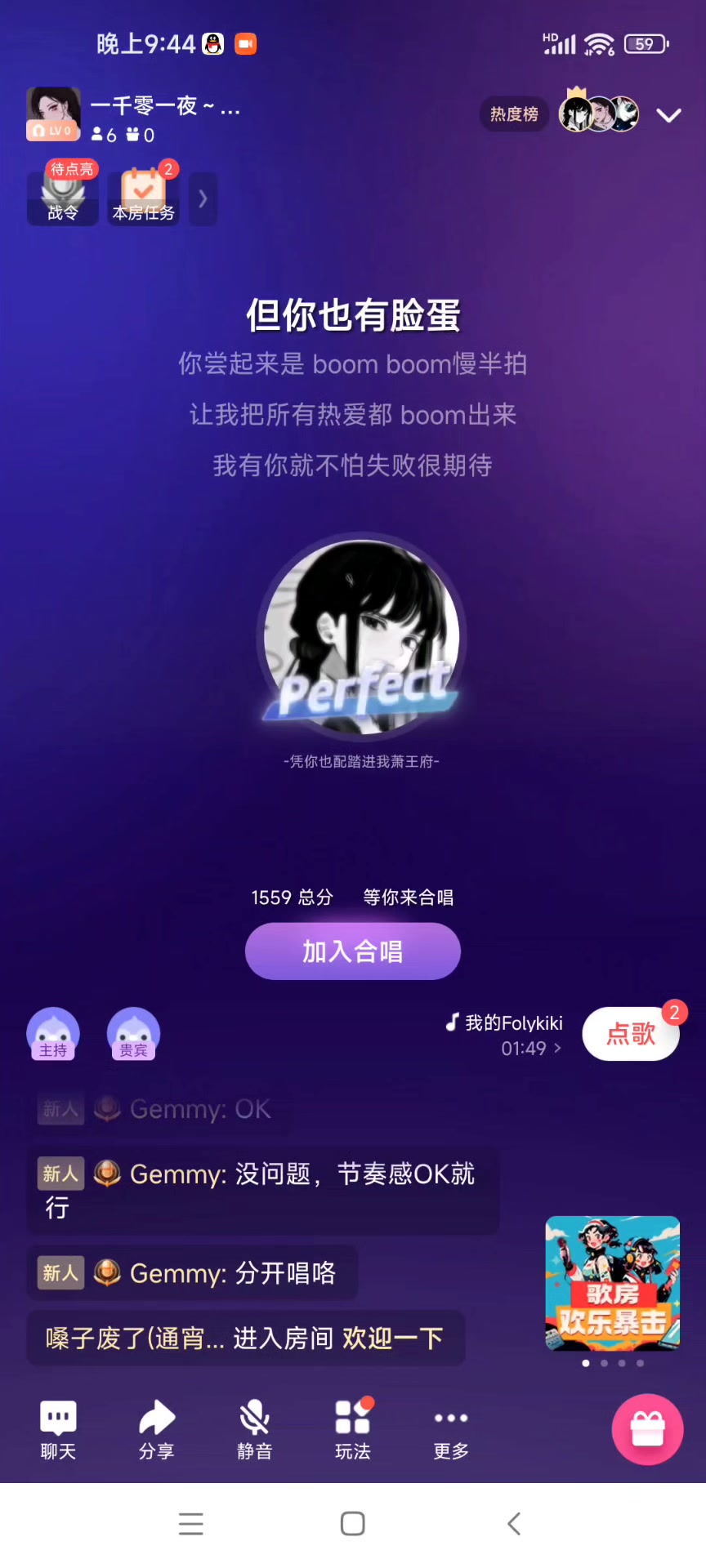This screenshot has width=706, height=1568.
Task: Collapse the room with the down chevron
Action: (x=668, y=115)
